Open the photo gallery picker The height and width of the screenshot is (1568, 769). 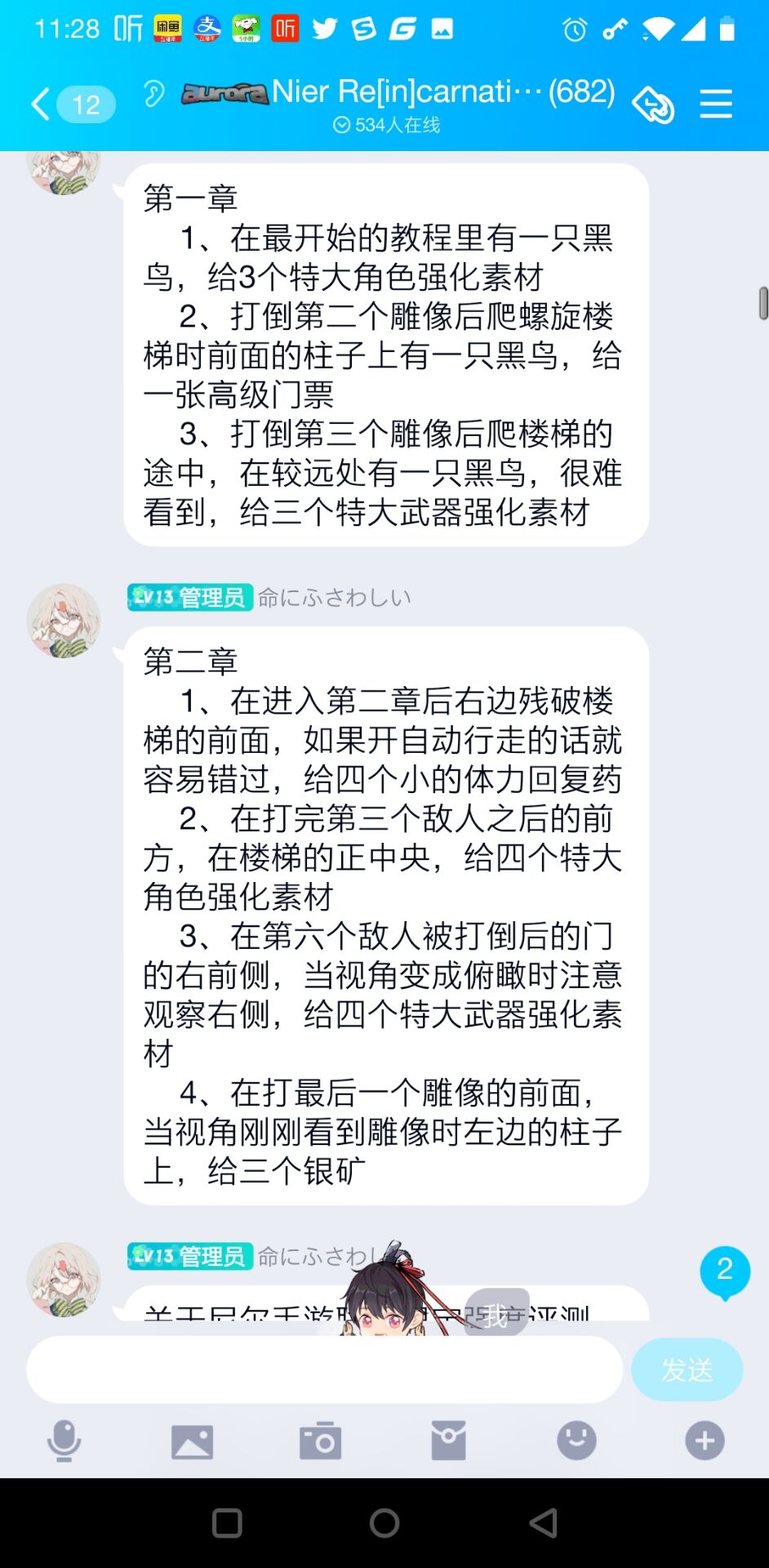pos(192,1441)
